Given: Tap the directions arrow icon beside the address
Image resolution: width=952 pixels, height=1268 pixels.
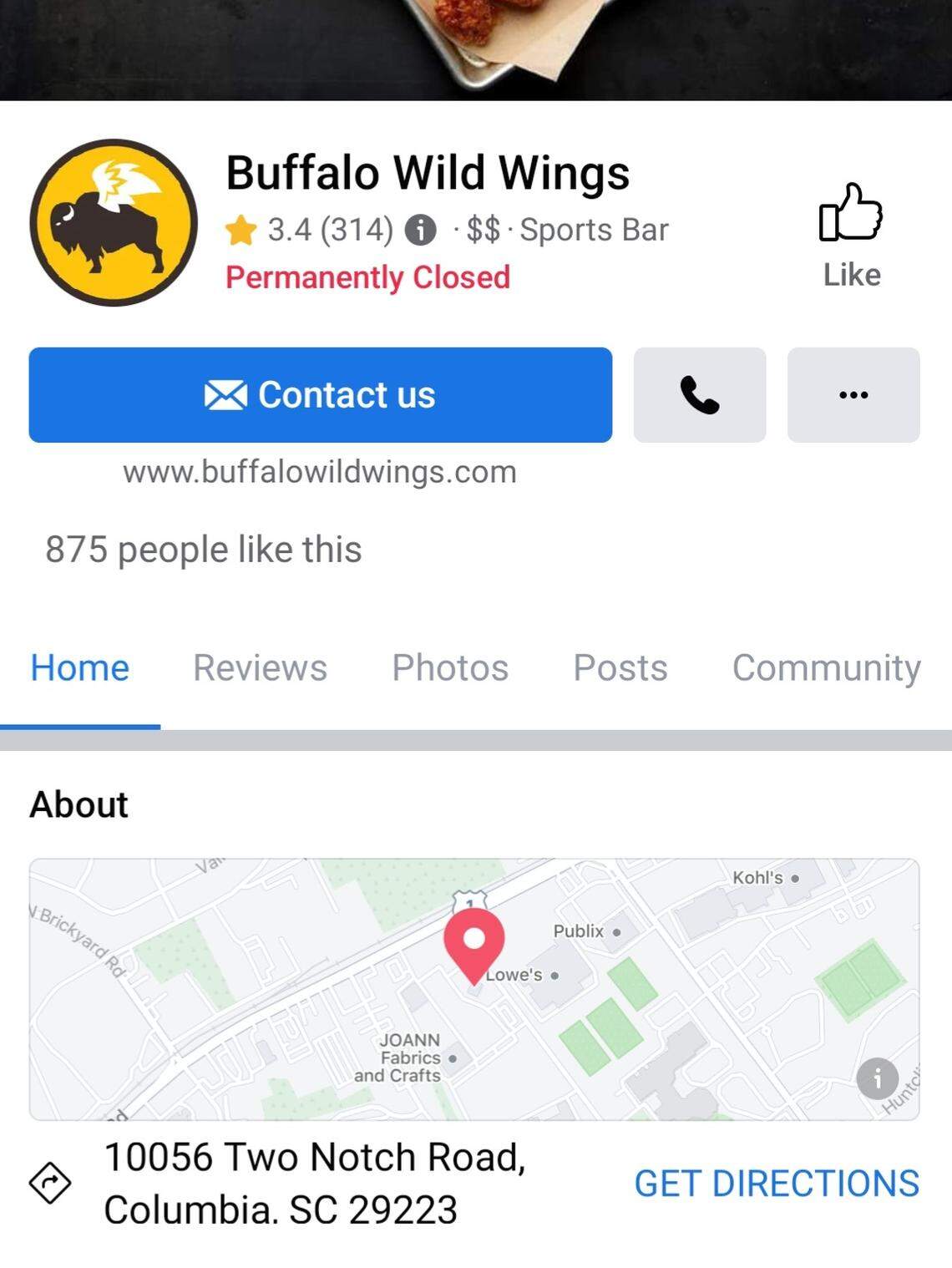Looking at the screenshot, I should 50,1182.
